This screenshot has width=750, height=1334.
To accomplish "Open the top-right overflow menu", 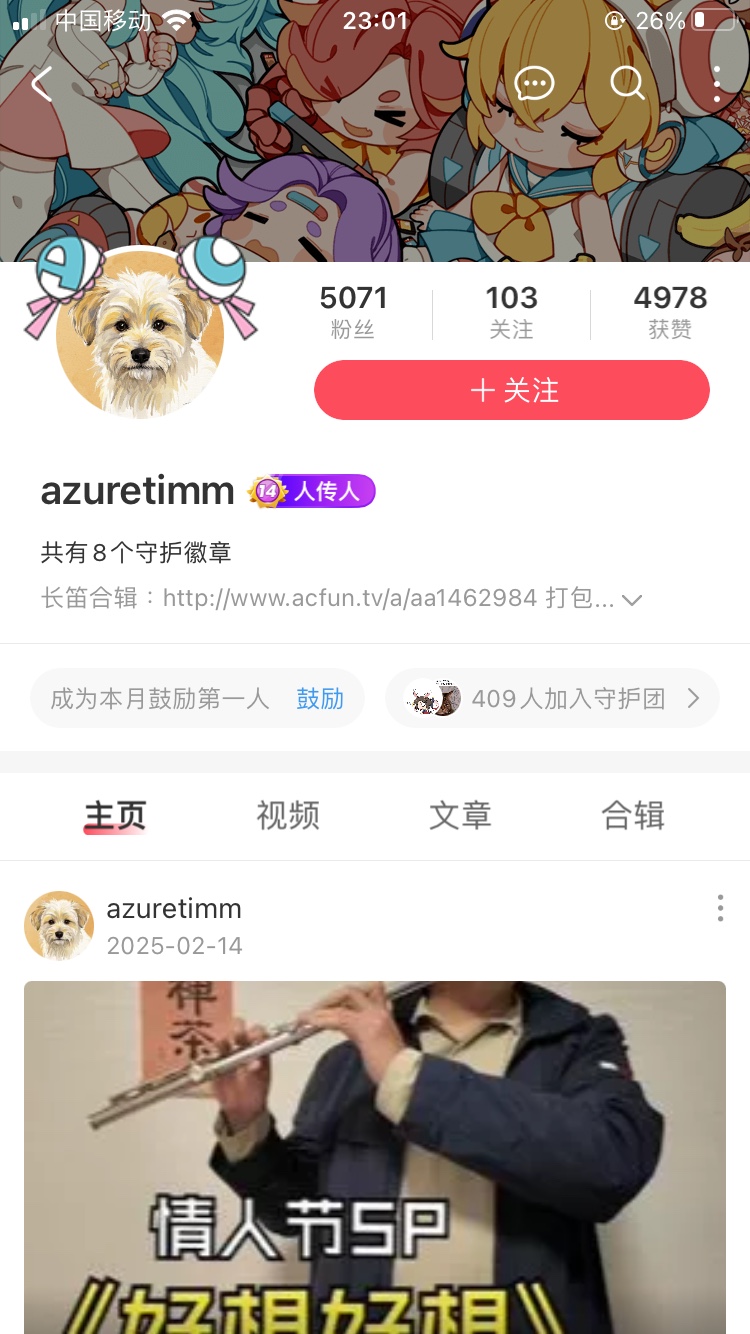I will click(717, 84).
